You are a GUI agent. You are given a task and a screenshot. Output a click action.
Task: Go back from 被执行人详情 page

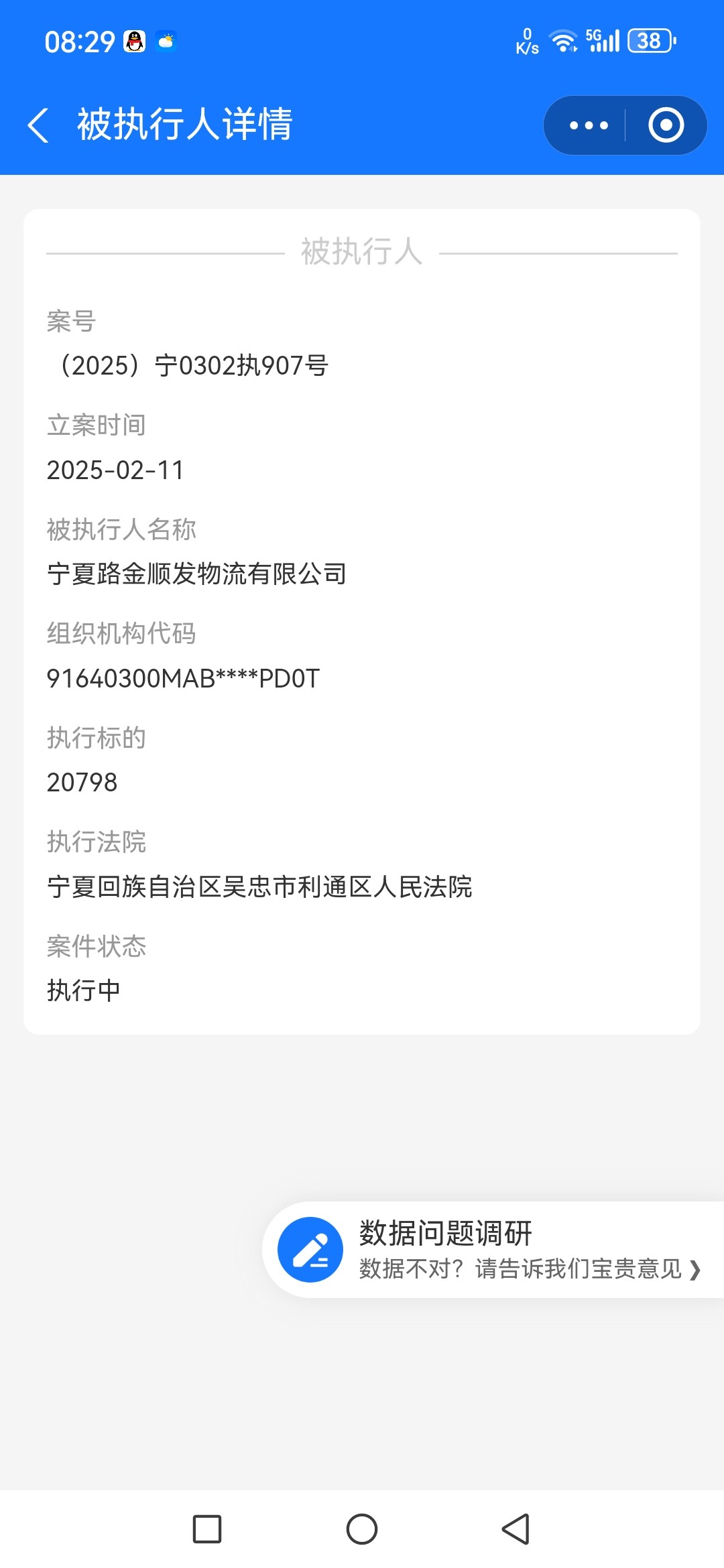[38, 125]
